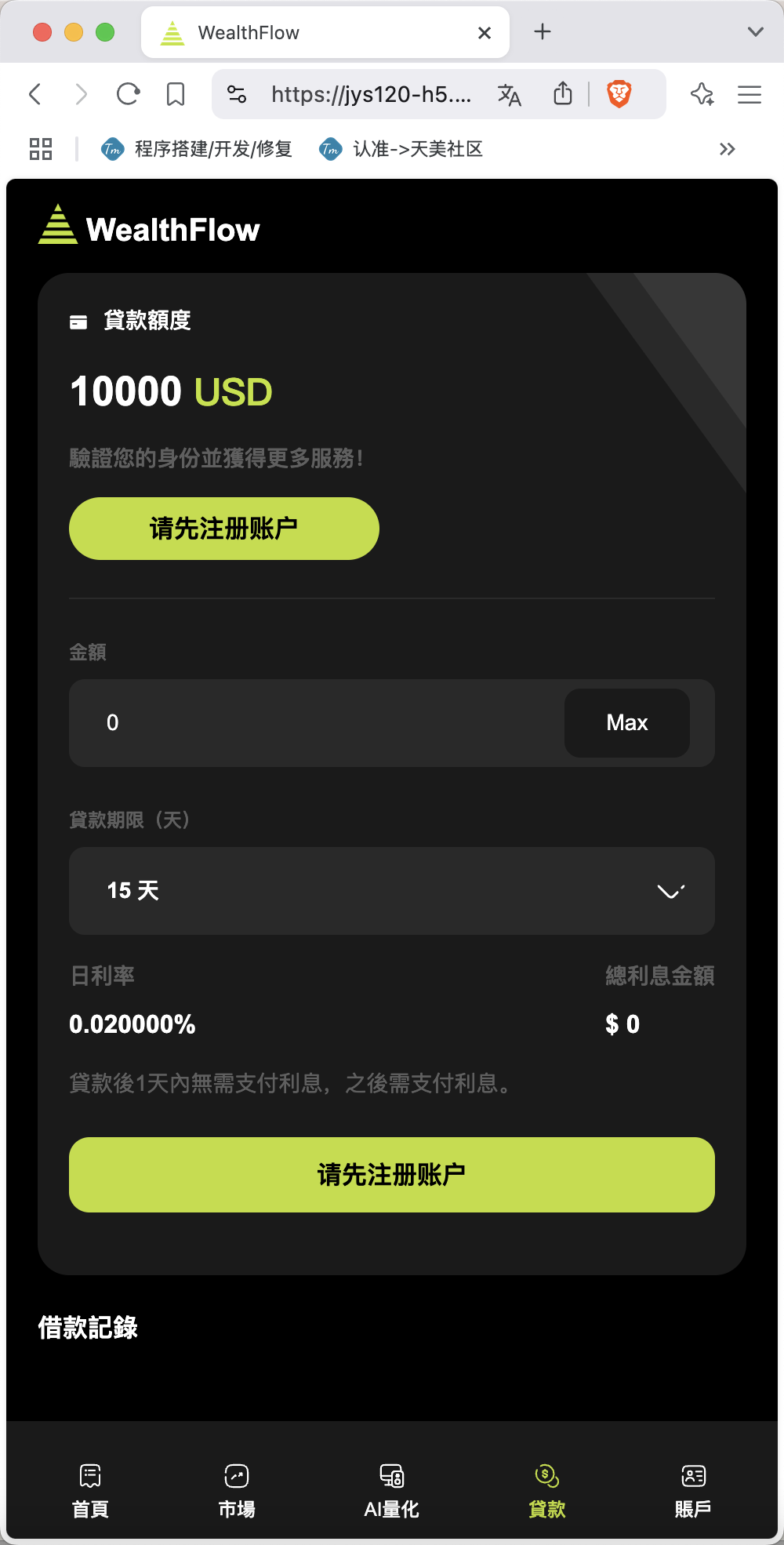This screenshot has height=1545, width=784.
Task: Tap the Max amount button
Action: coord(627,723)
